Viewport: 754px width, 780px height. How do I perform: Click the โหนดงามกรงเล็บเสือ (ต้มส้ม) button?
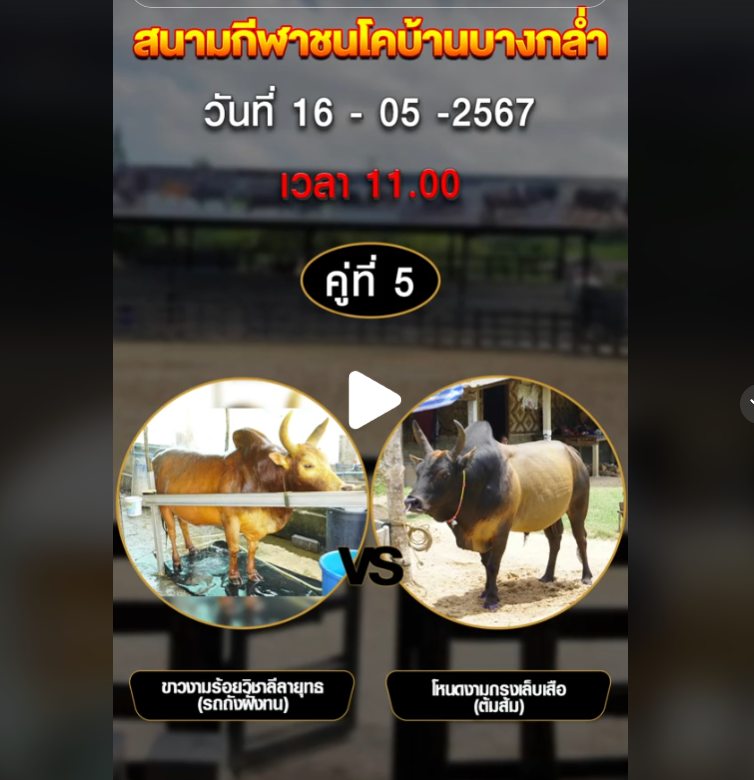coord(499,692)
